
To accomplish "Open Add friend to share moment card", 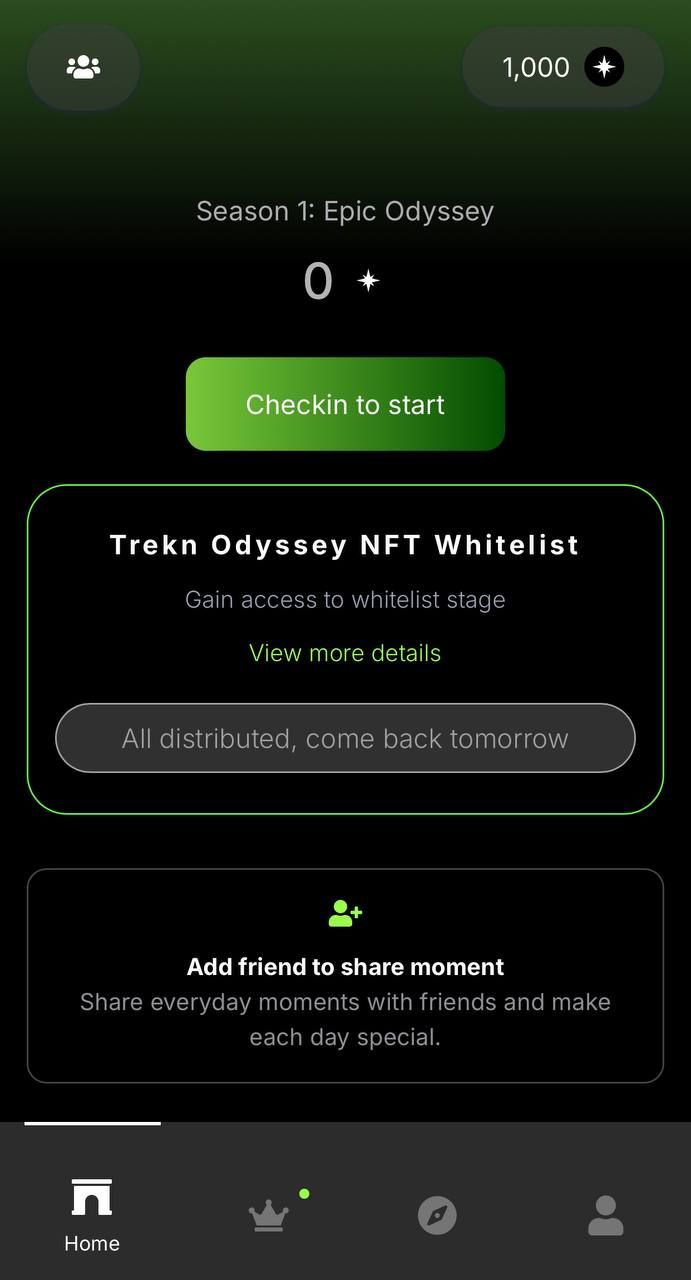I will click(x=345, y=975).
